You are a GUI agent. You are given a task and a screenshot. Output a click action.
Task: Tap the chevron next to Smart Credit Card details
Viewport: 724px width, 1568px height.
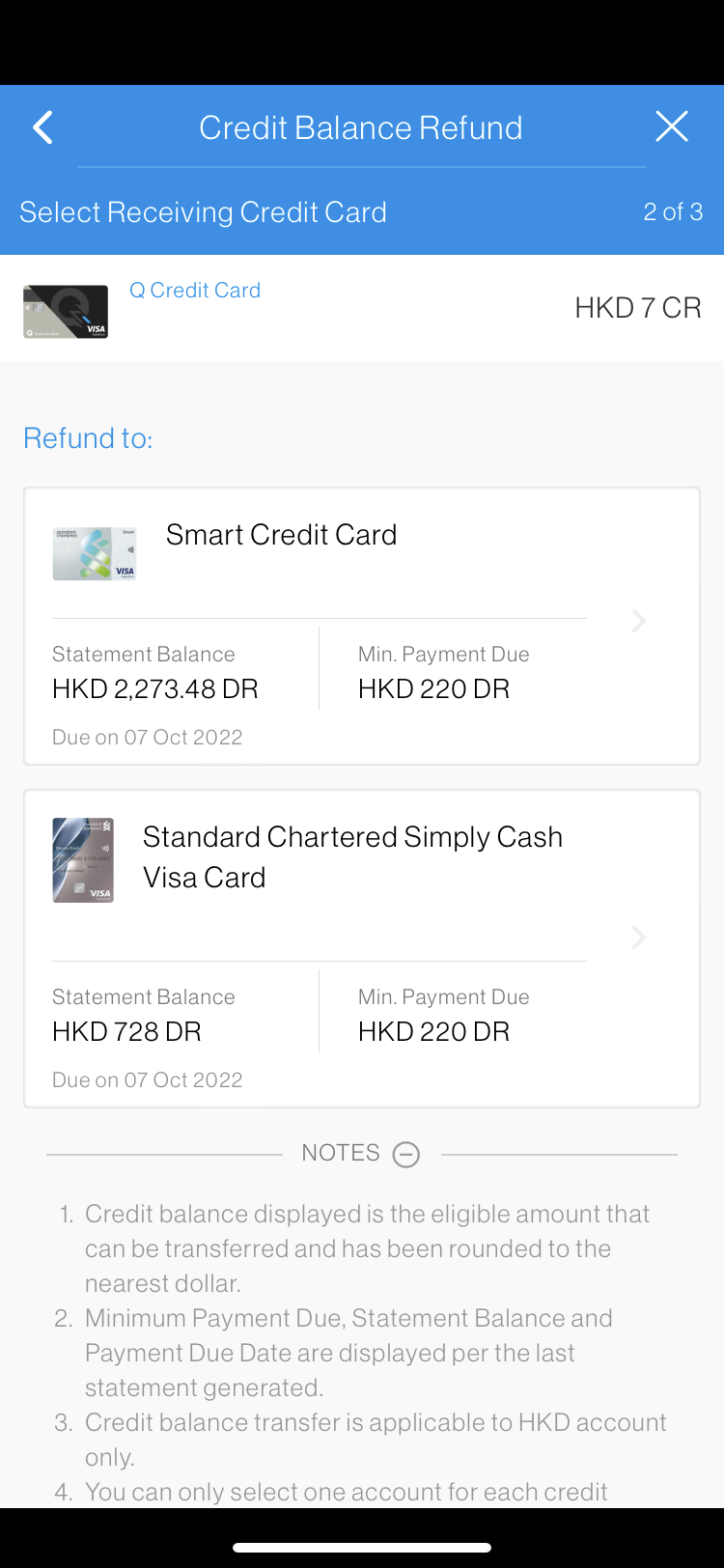(637, 621)
